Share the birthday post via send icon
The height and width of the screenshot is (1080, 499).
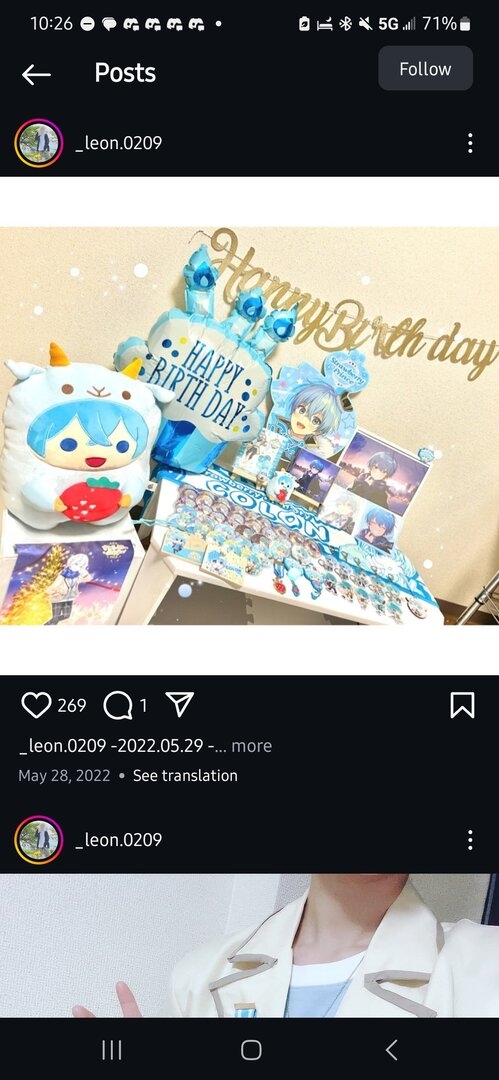180,705
